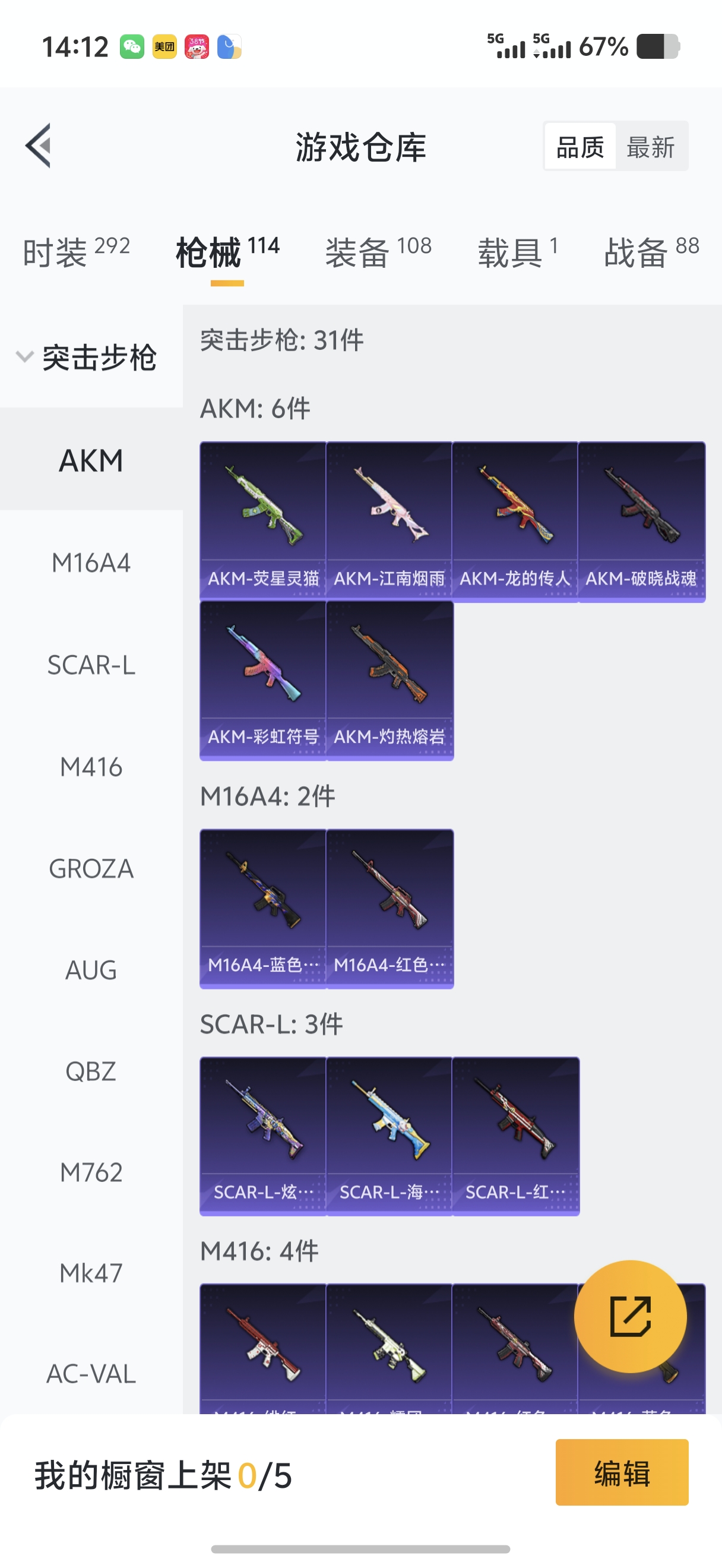Select M762 in the sidebar
This screenshot has height=1568, width=722.
coord(91,1172)
